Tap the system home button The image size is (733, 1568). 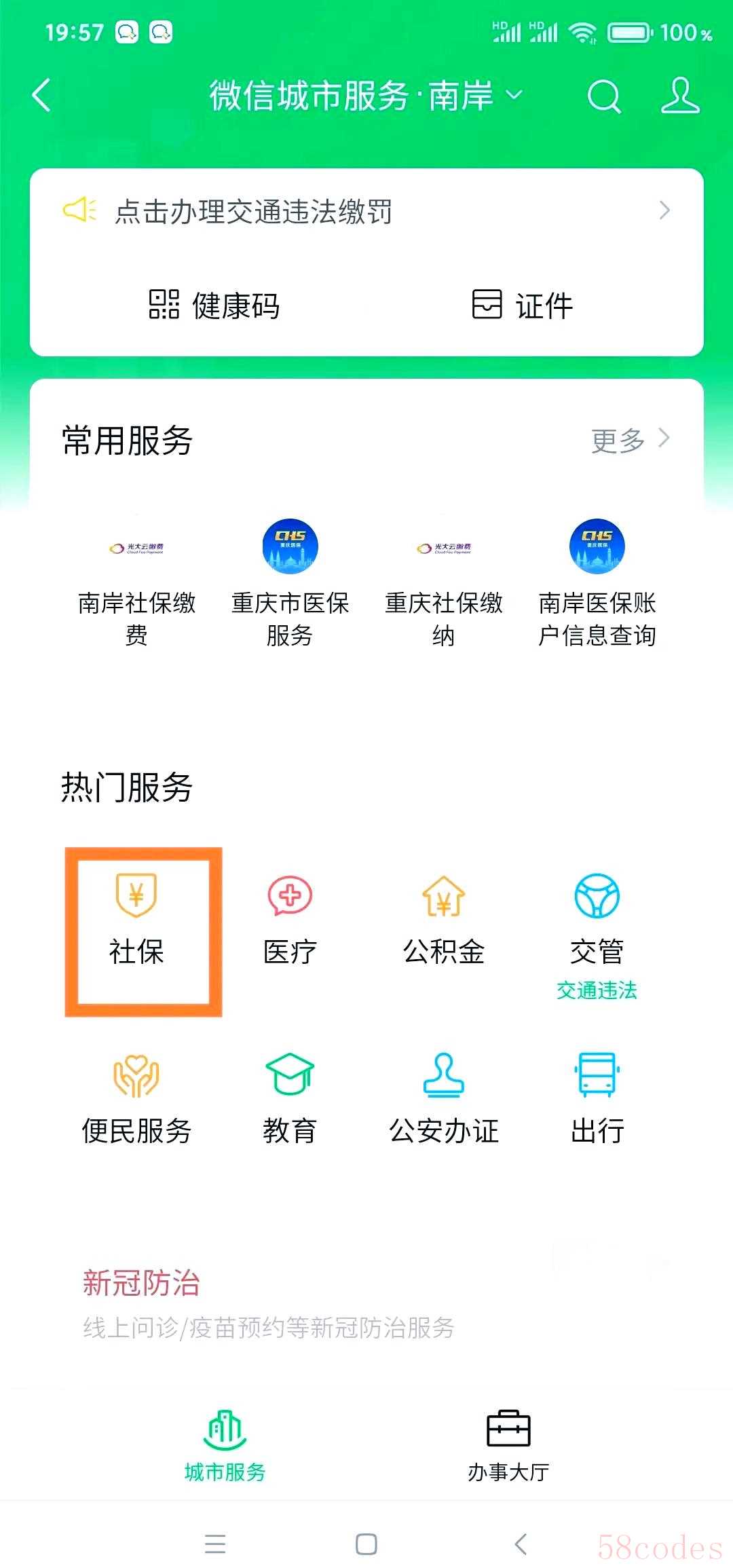(x=366, y=1544)
